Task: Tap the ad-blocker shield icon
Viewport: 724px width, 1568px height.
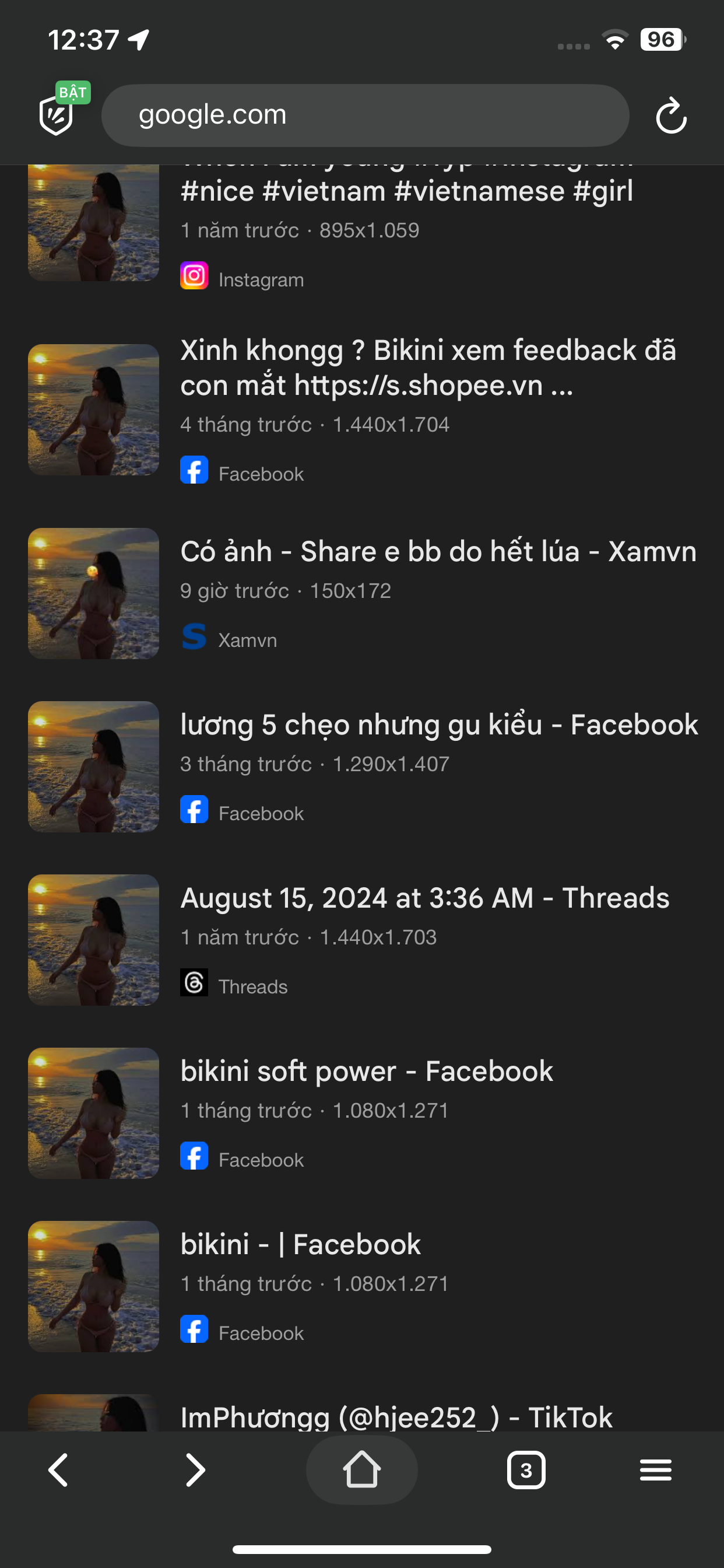Action: coord(57,114)
